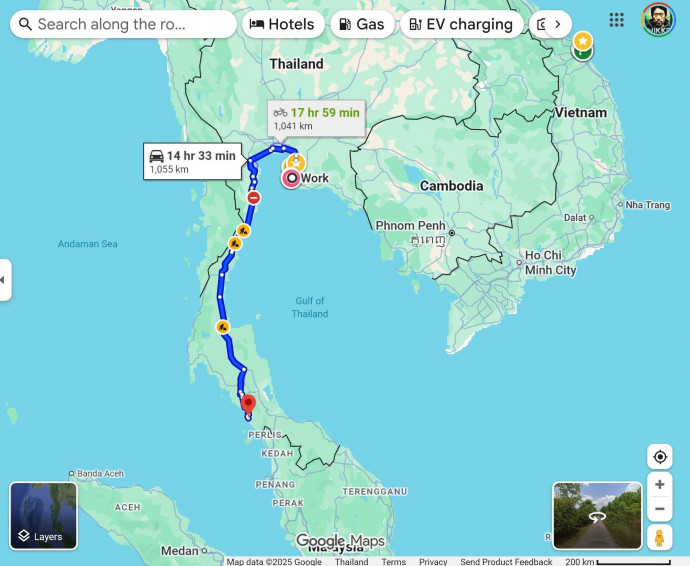Open the Street View preview thumbnail
This screenshot has height=566, width=690.
(x=597, y=516)
